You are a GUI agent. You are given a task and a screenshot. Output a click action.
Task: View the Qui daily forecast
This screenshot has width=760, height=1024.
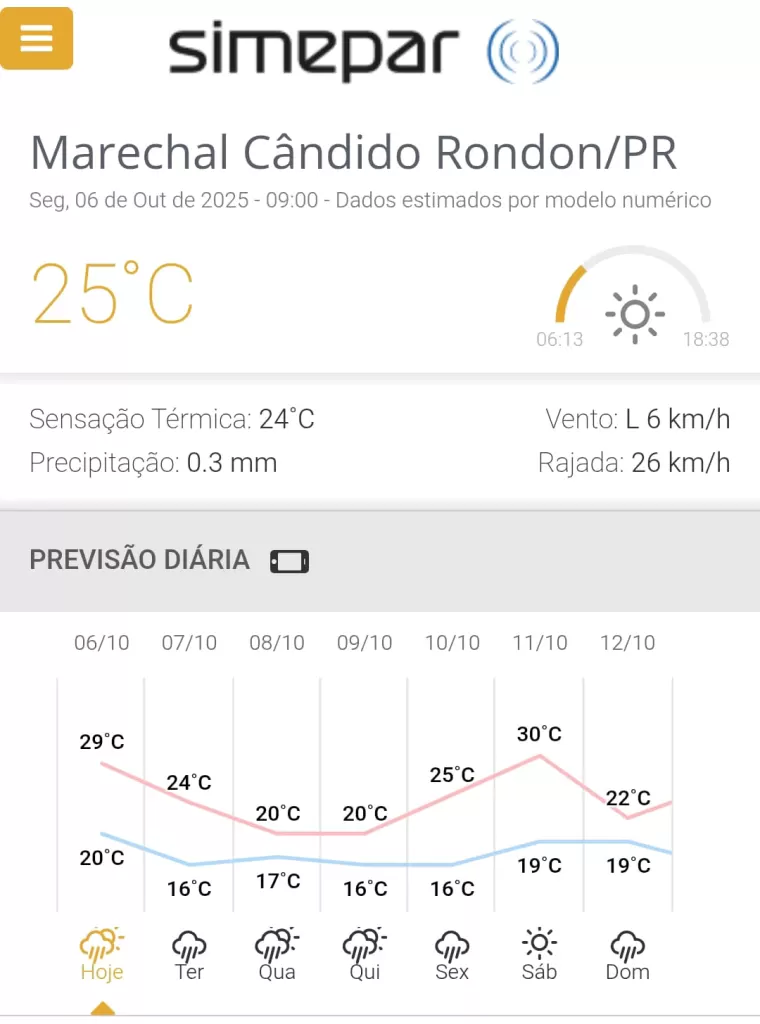coord(364,954)
